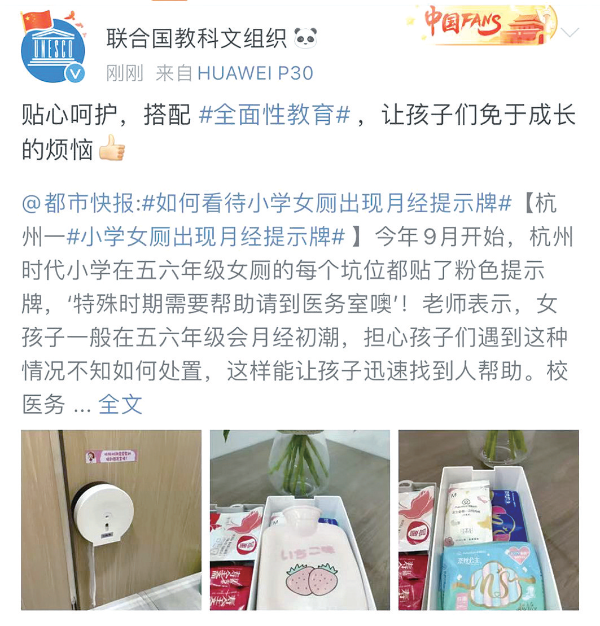Open the #如何看待小学女厕出现月经提示牌# topic

pos(328,203)
